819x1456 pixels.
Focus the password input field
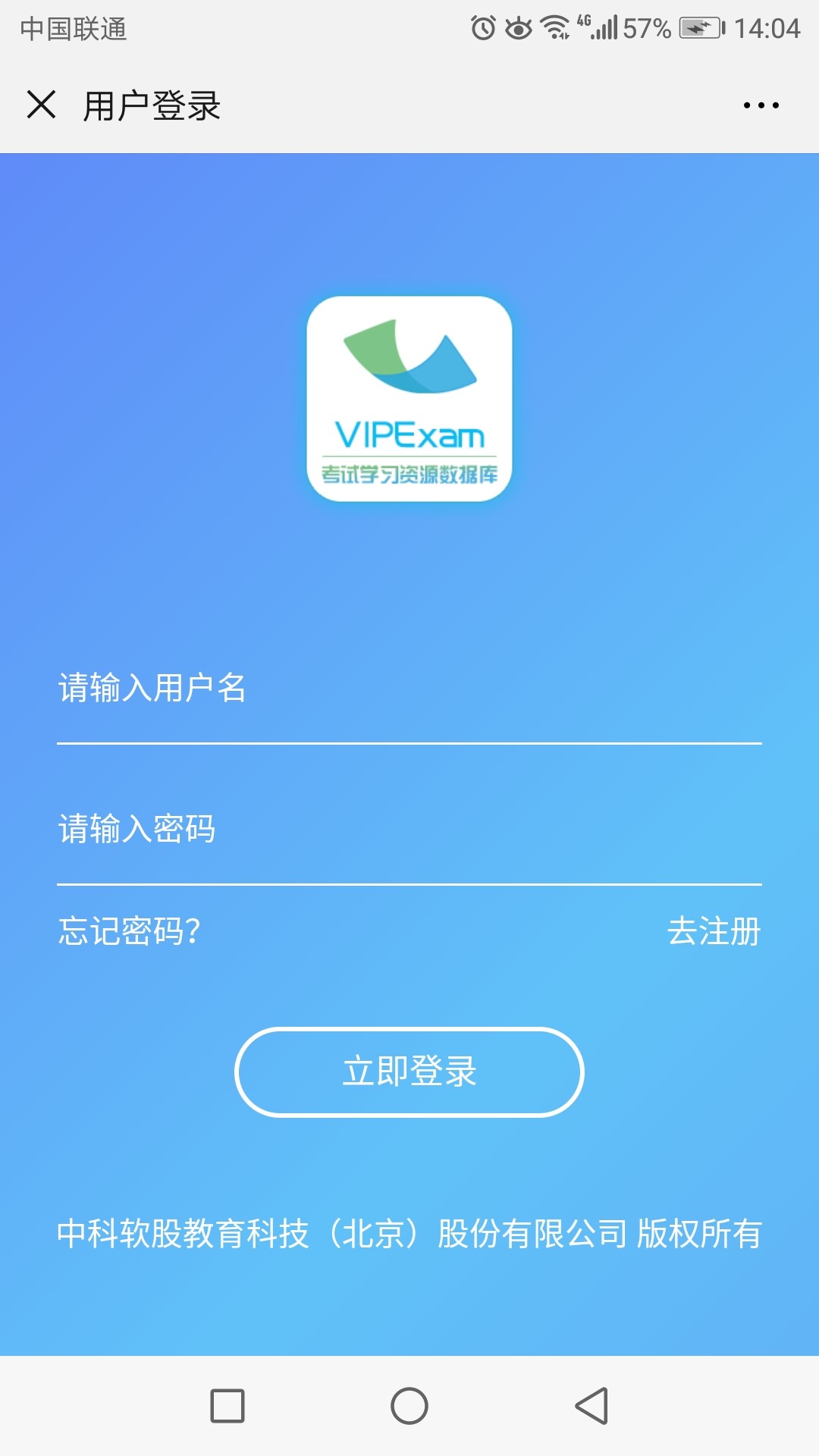tap(409, 829)
